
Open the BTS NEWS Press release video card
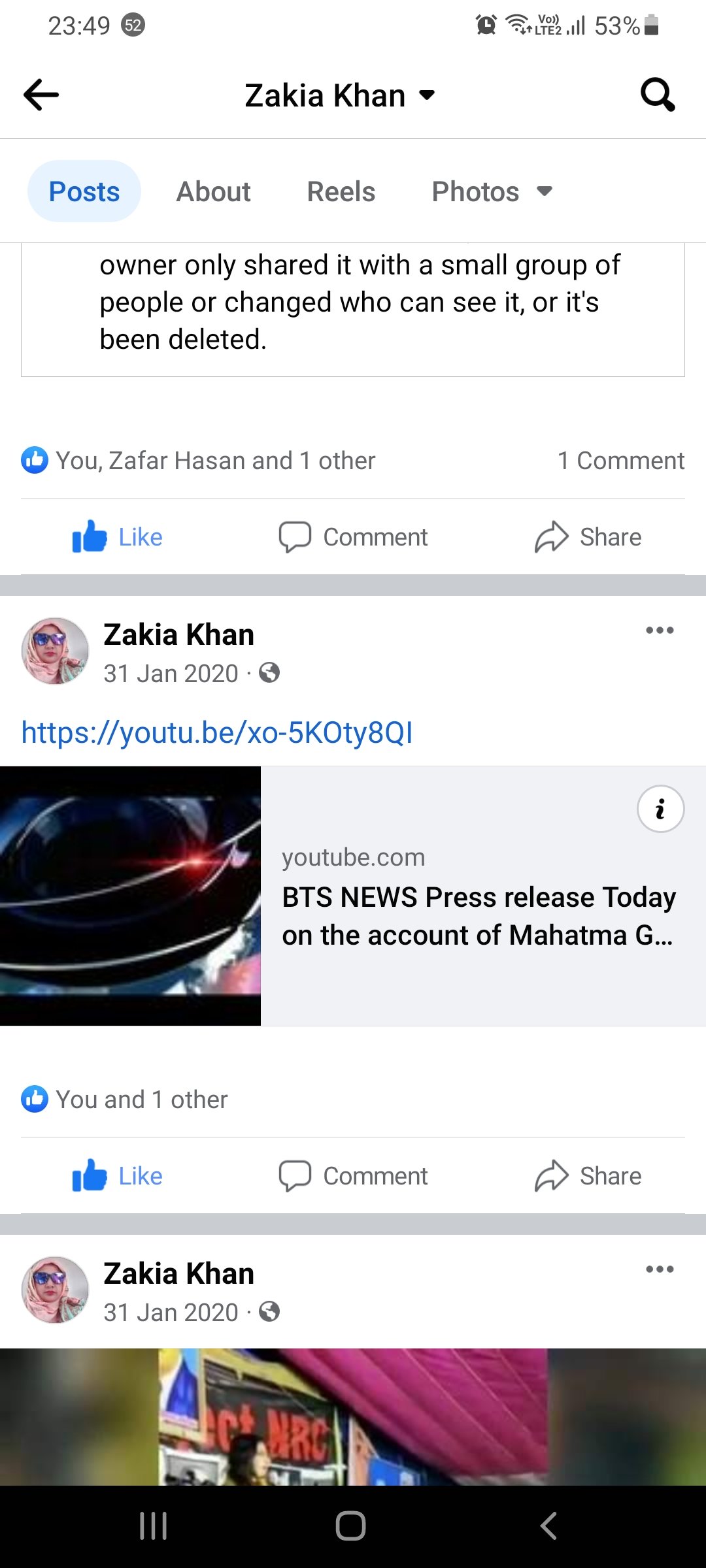[479, 915]
